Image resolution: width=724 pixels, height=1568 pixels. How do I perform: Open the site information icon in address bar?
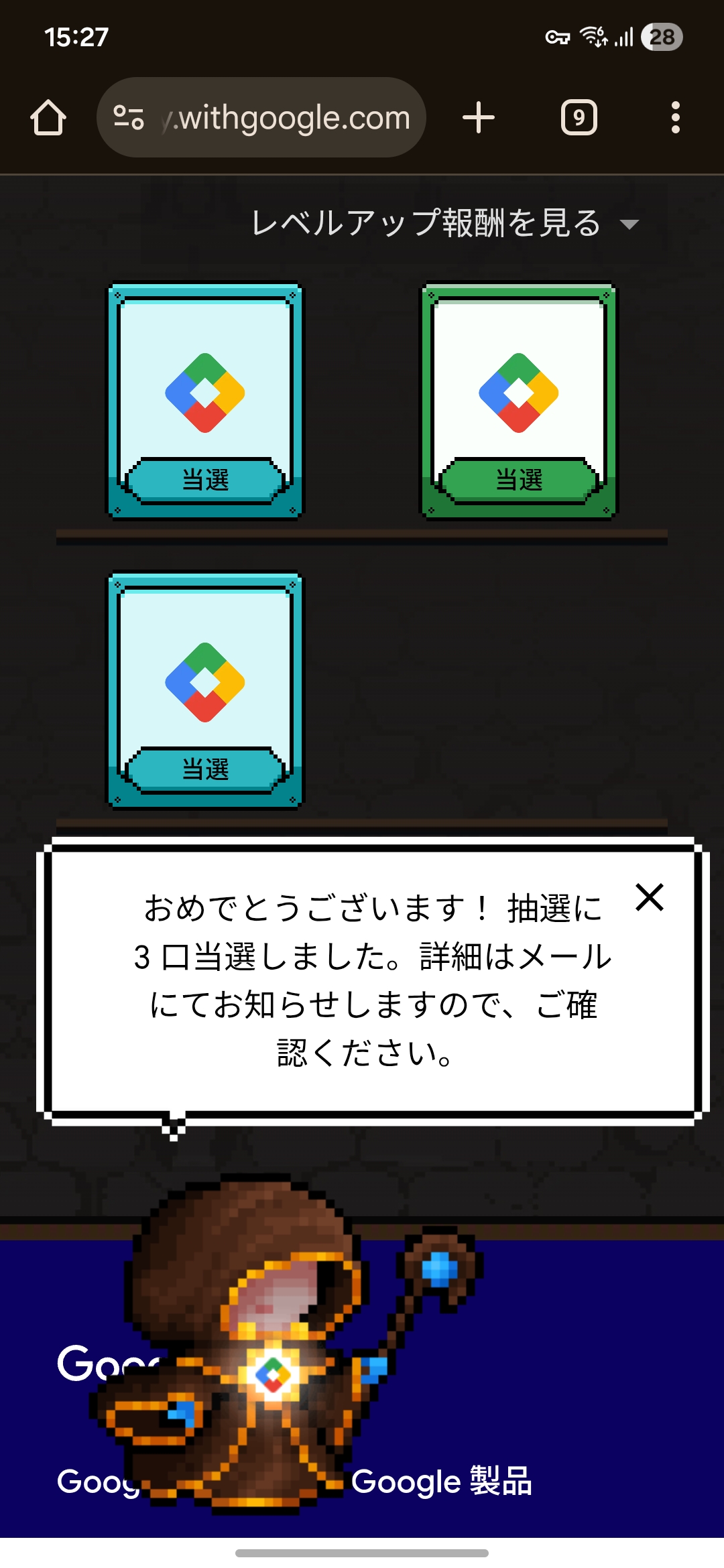129,118
